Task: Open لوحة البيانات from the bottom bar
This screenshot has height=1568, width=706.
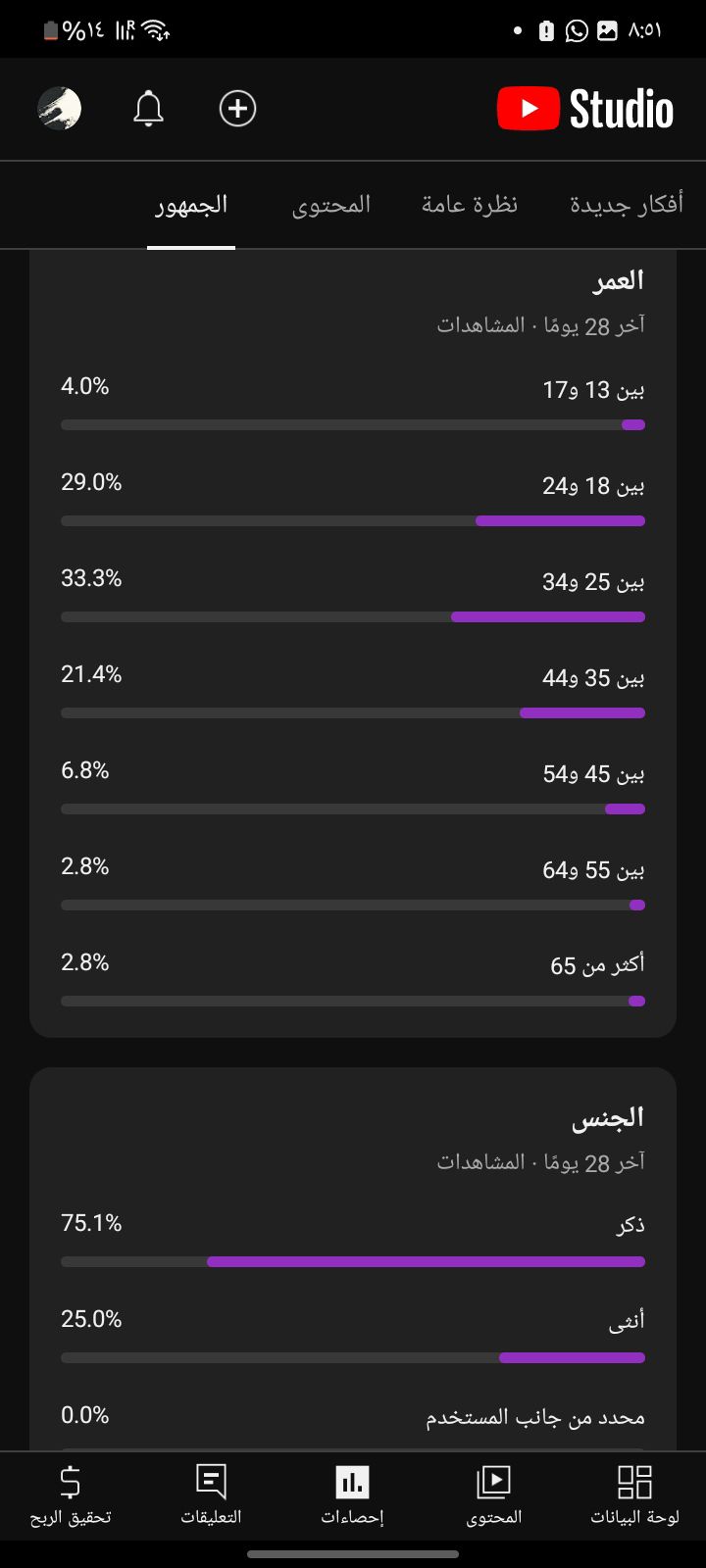Action: (x=634, y=1494)
